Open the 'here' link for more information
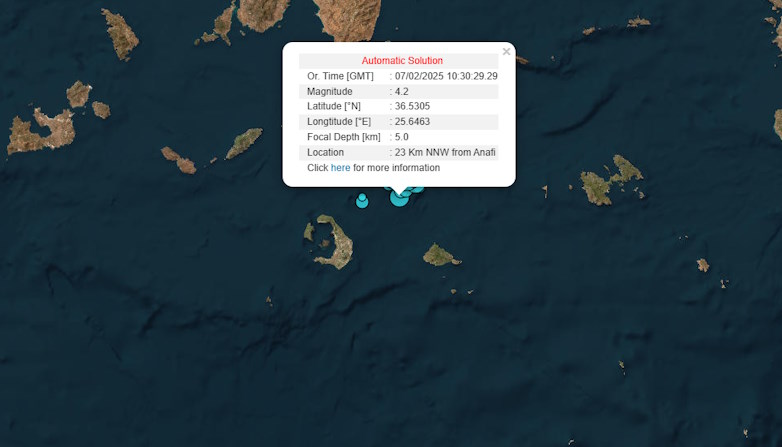 point(340,168)
